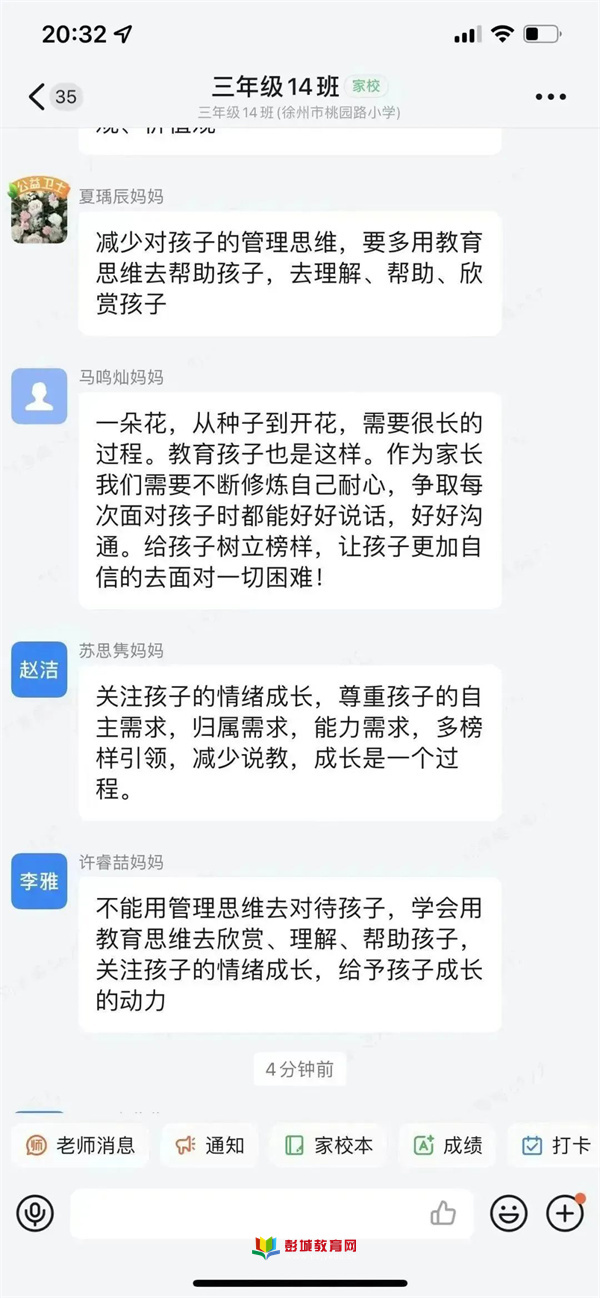View 马鸣灿妈妈's profile avatar
The width and height of the screenshot is (600, 1298).
[x=39, y=396]
